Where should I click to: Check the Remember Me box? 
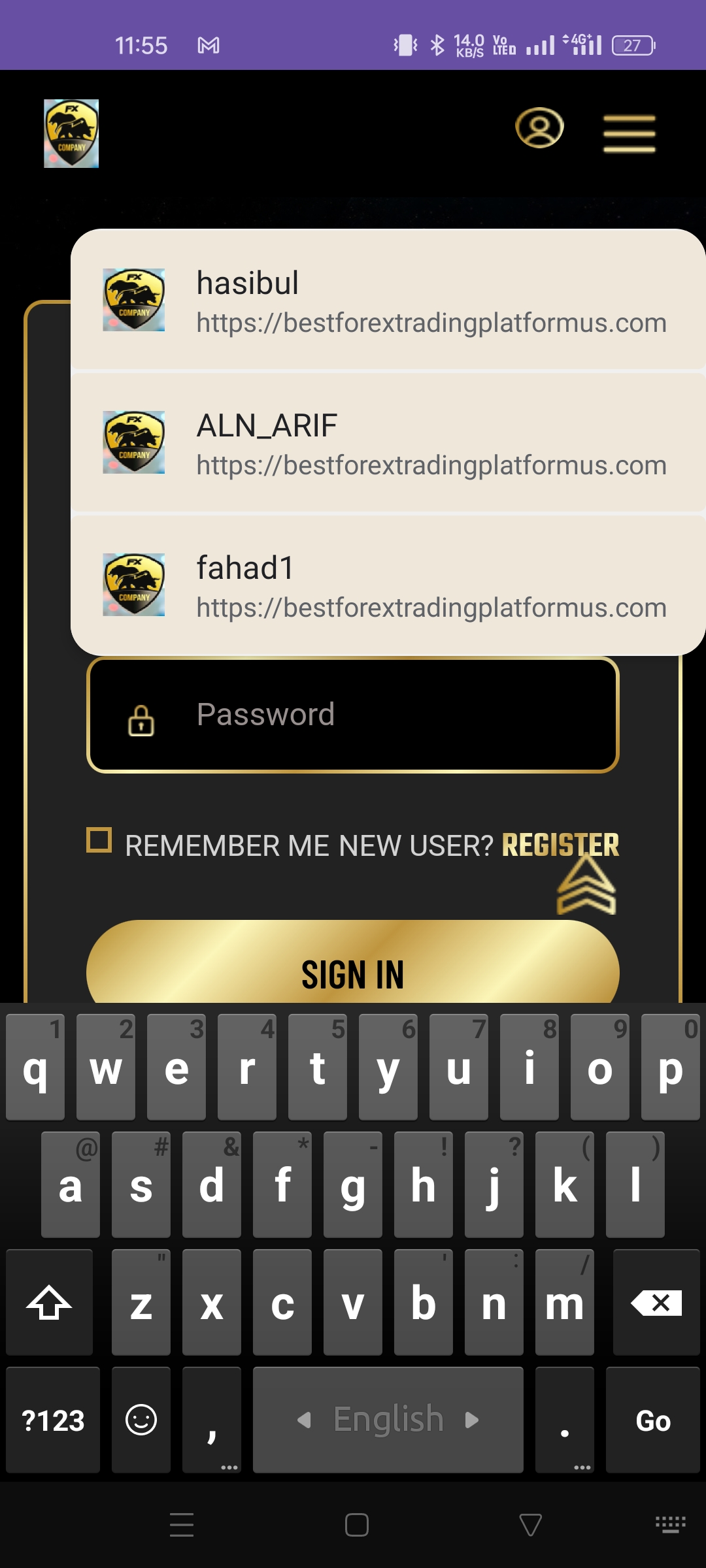click(x=99, y=840)
